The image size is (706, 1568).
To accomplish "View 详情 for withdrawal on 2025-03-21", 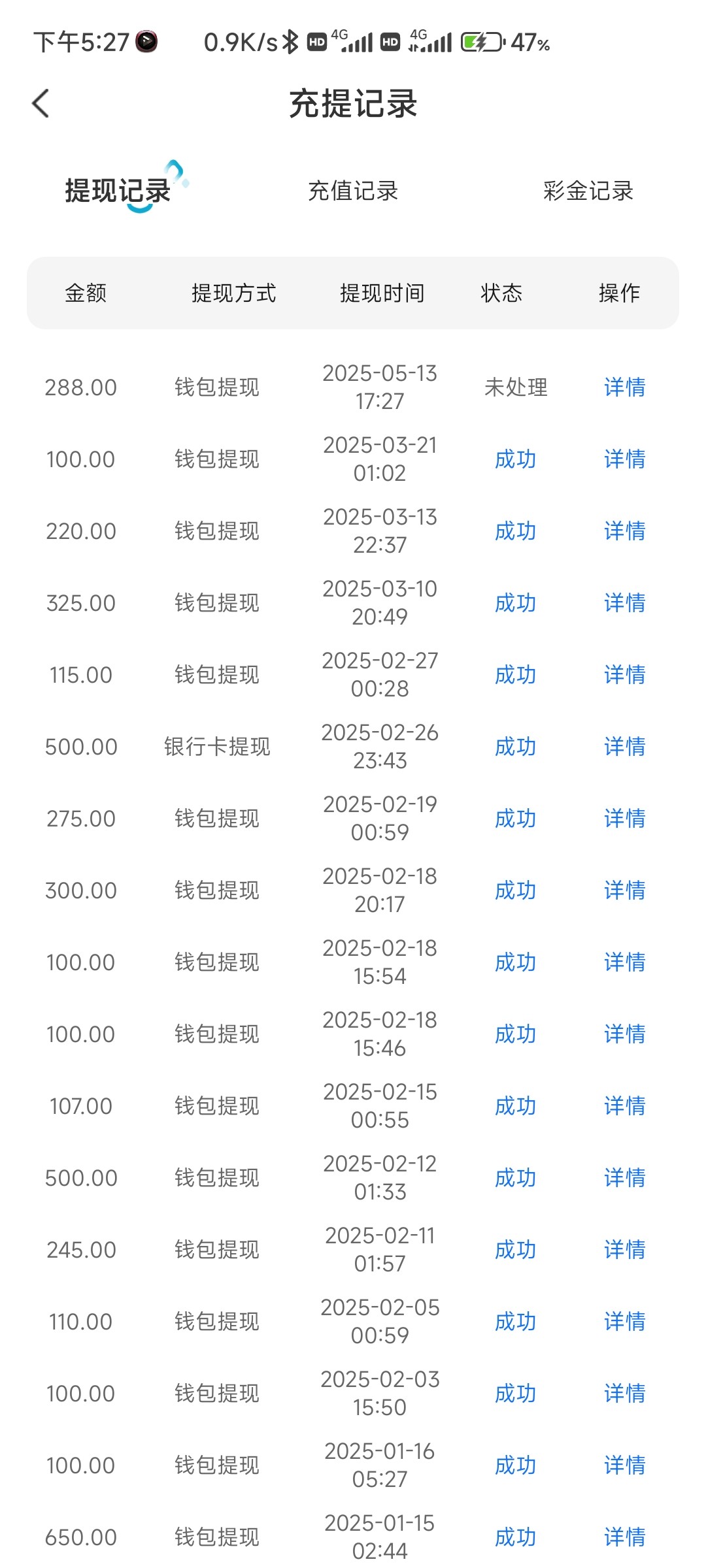I will tap(624, 459).
